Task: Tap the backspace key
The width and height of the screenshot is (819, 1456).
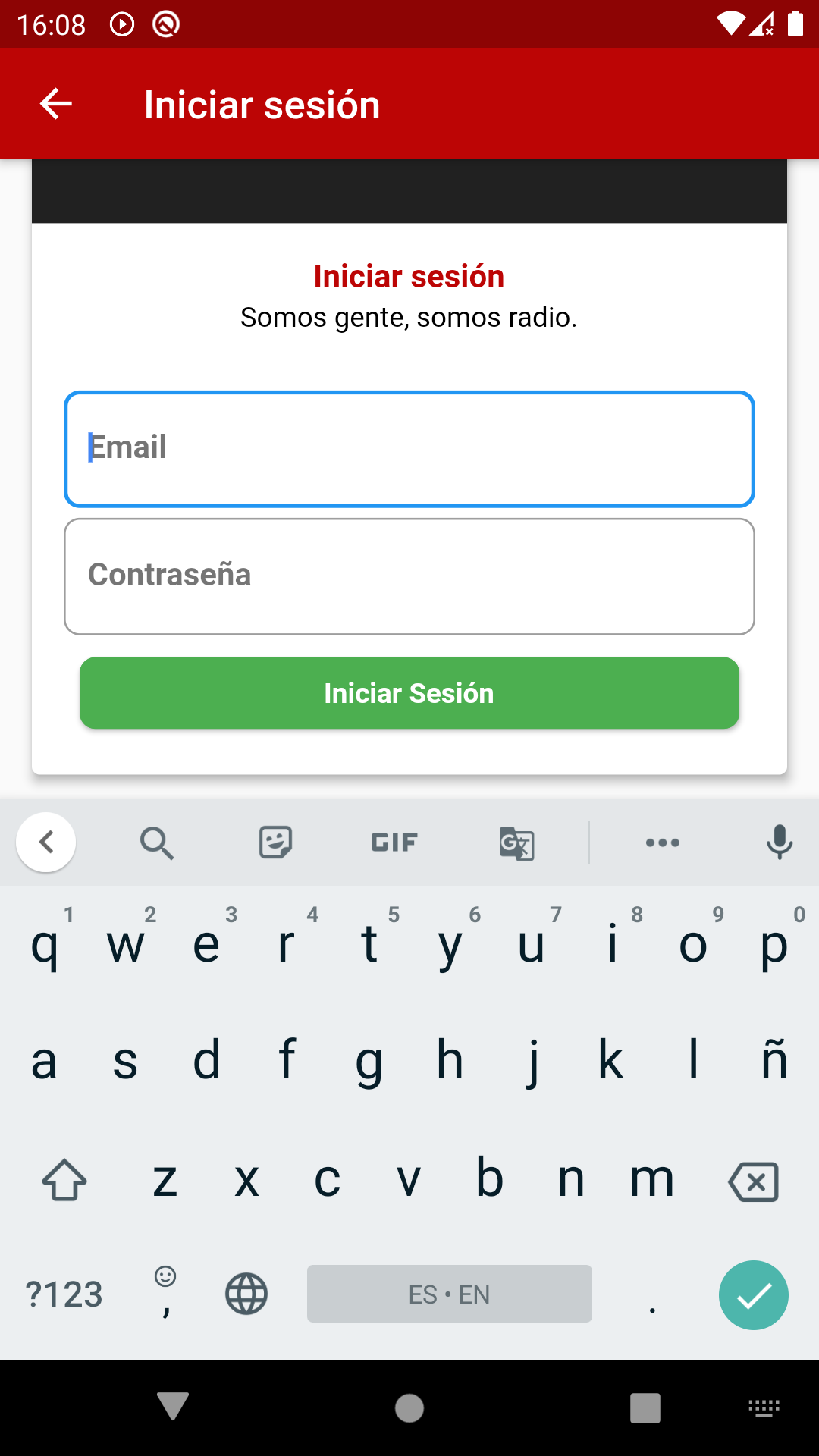Action: pos(753,1181)
